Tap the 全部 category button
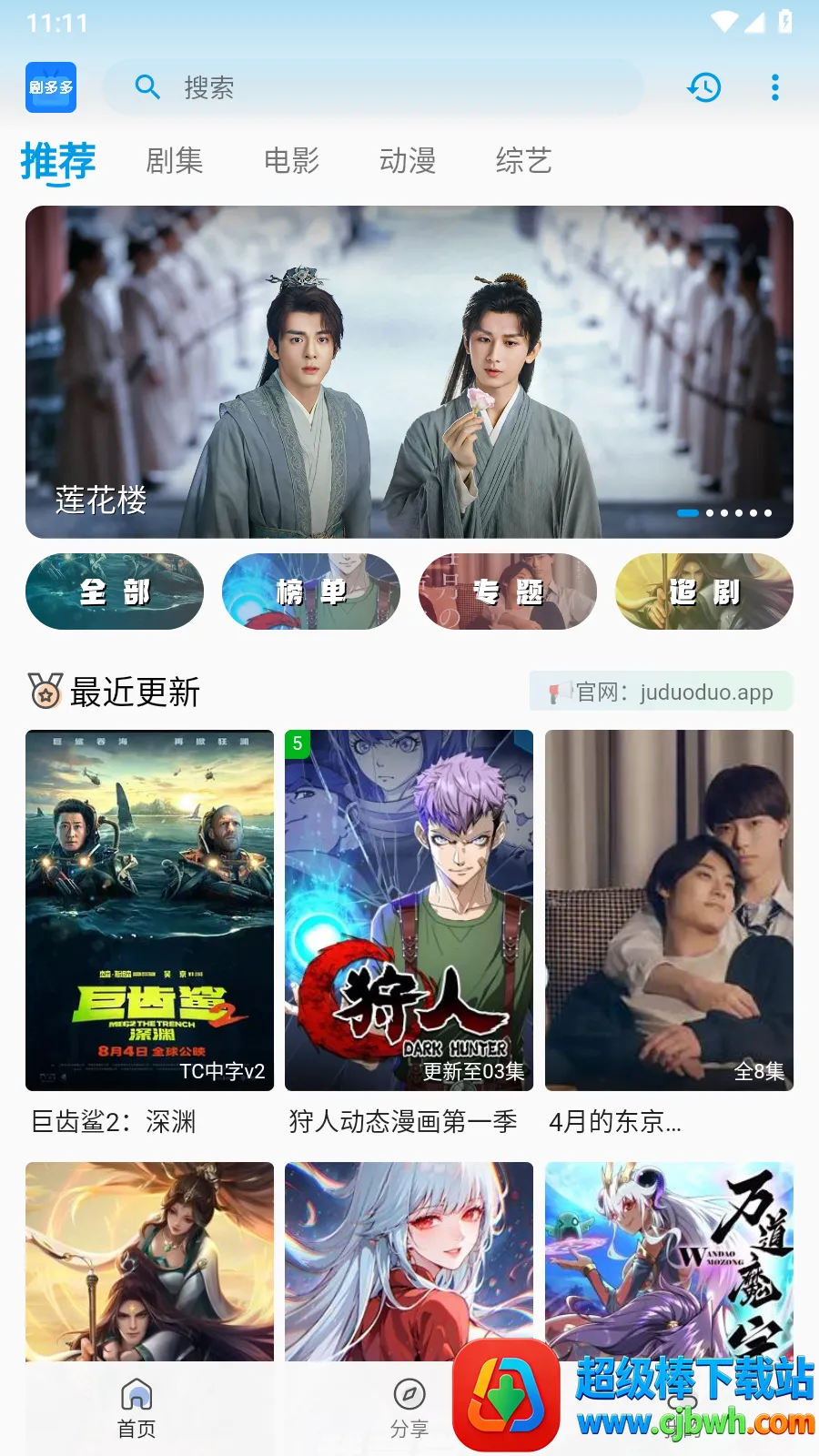This screenshot has height=1456, width=819. (115, 591)
